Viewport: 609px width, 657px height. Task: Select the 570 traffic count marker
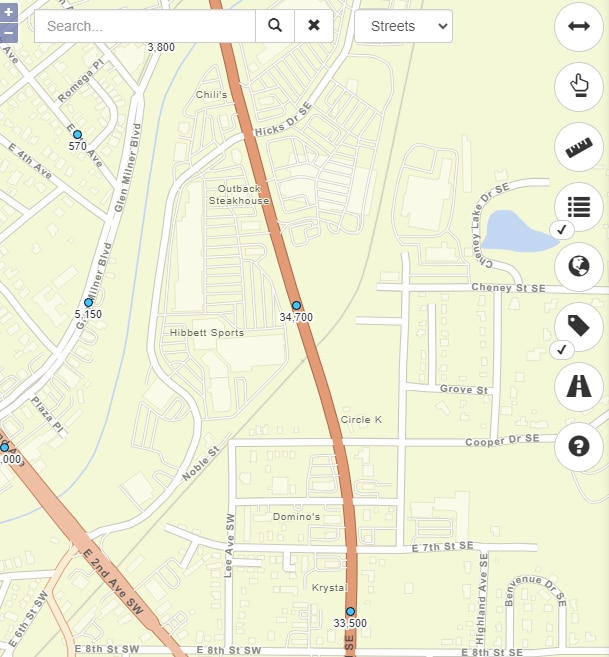click(77, 134)
